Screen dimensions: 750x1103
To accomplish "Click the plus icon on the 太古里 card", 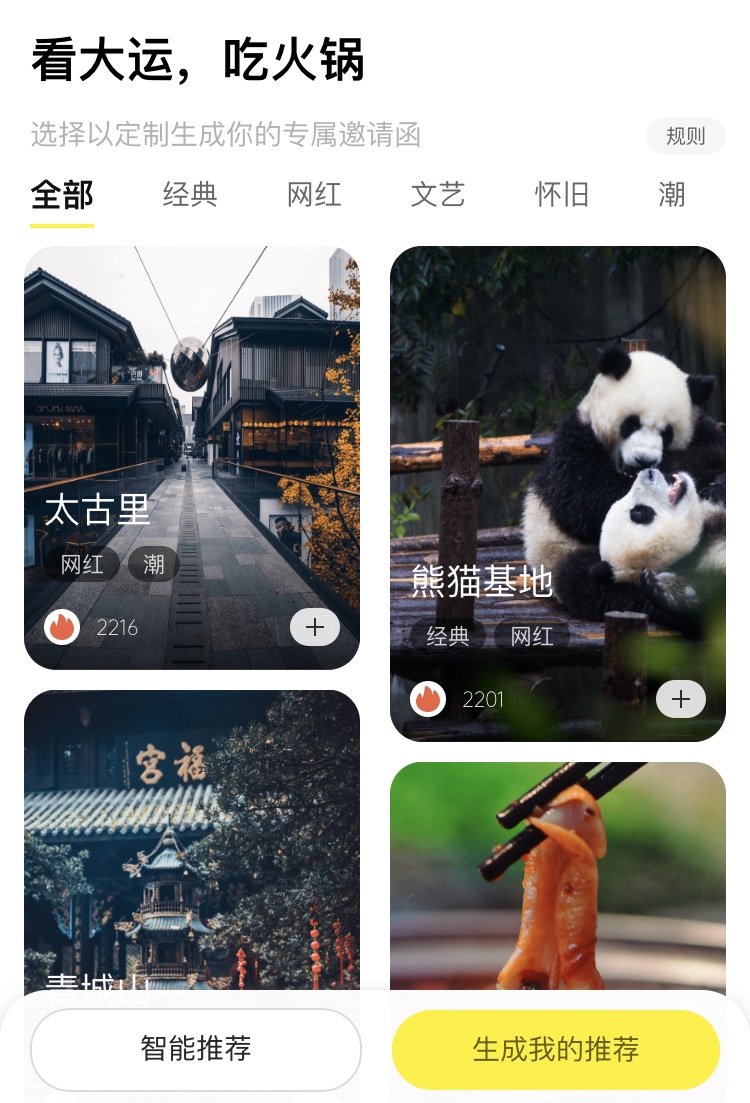I will (315, 627).
